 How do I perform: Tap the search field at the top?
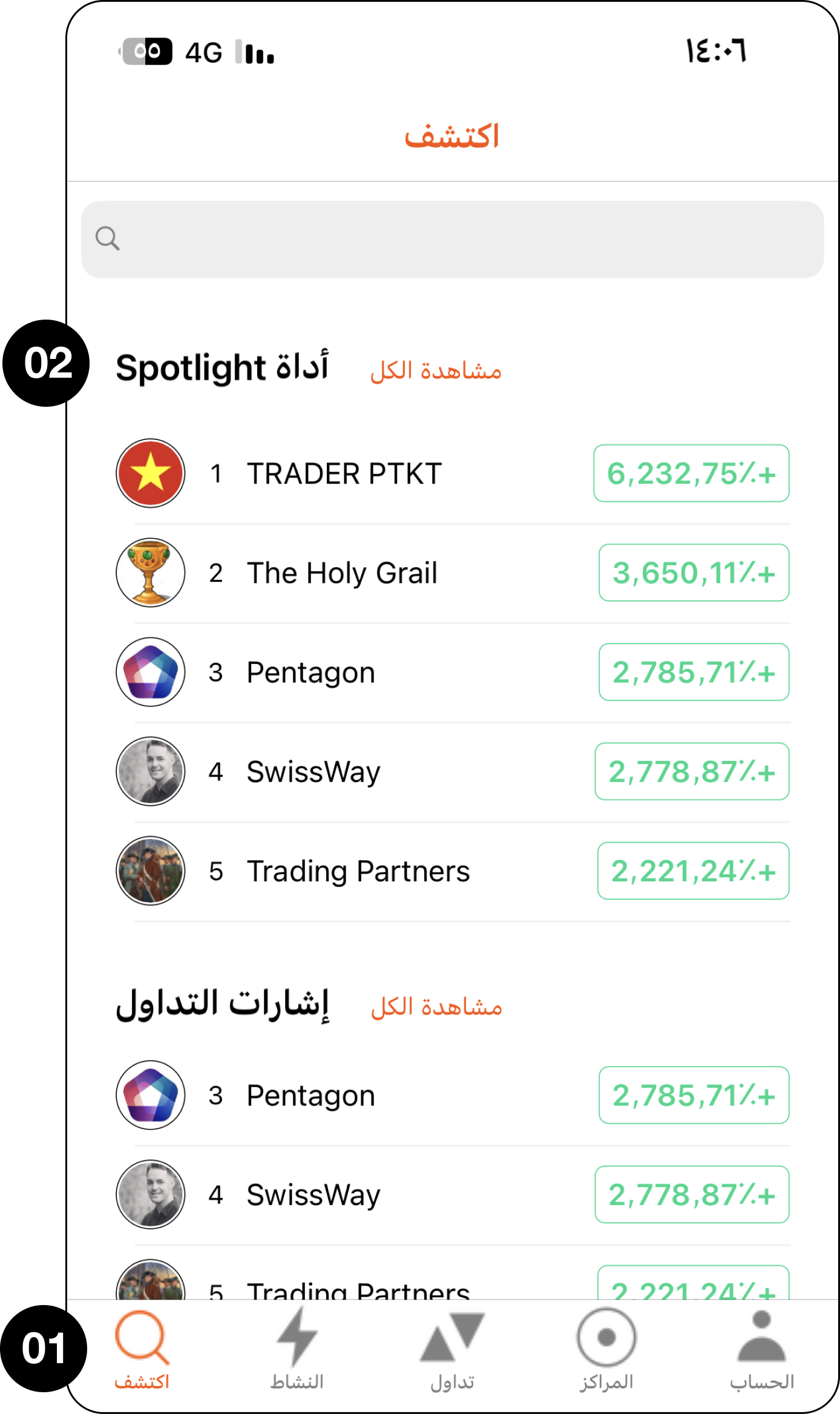click(453, 240)
